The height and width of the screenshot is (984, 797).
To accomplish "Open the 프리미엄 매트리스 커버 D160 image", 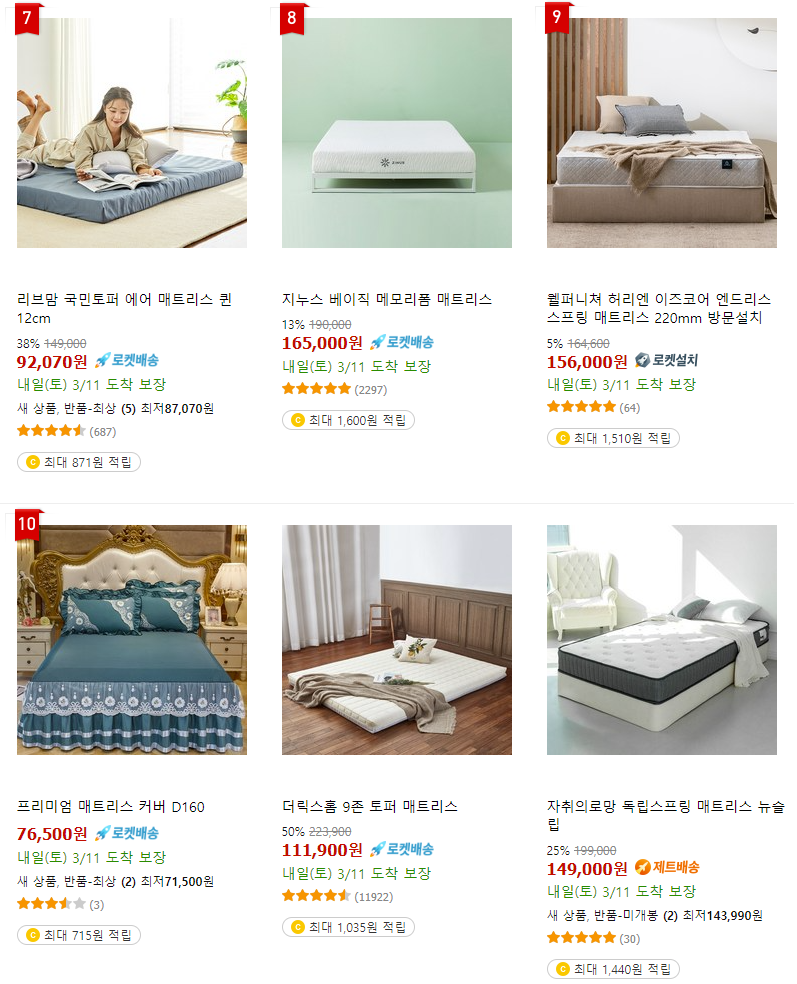I will 132,640.
